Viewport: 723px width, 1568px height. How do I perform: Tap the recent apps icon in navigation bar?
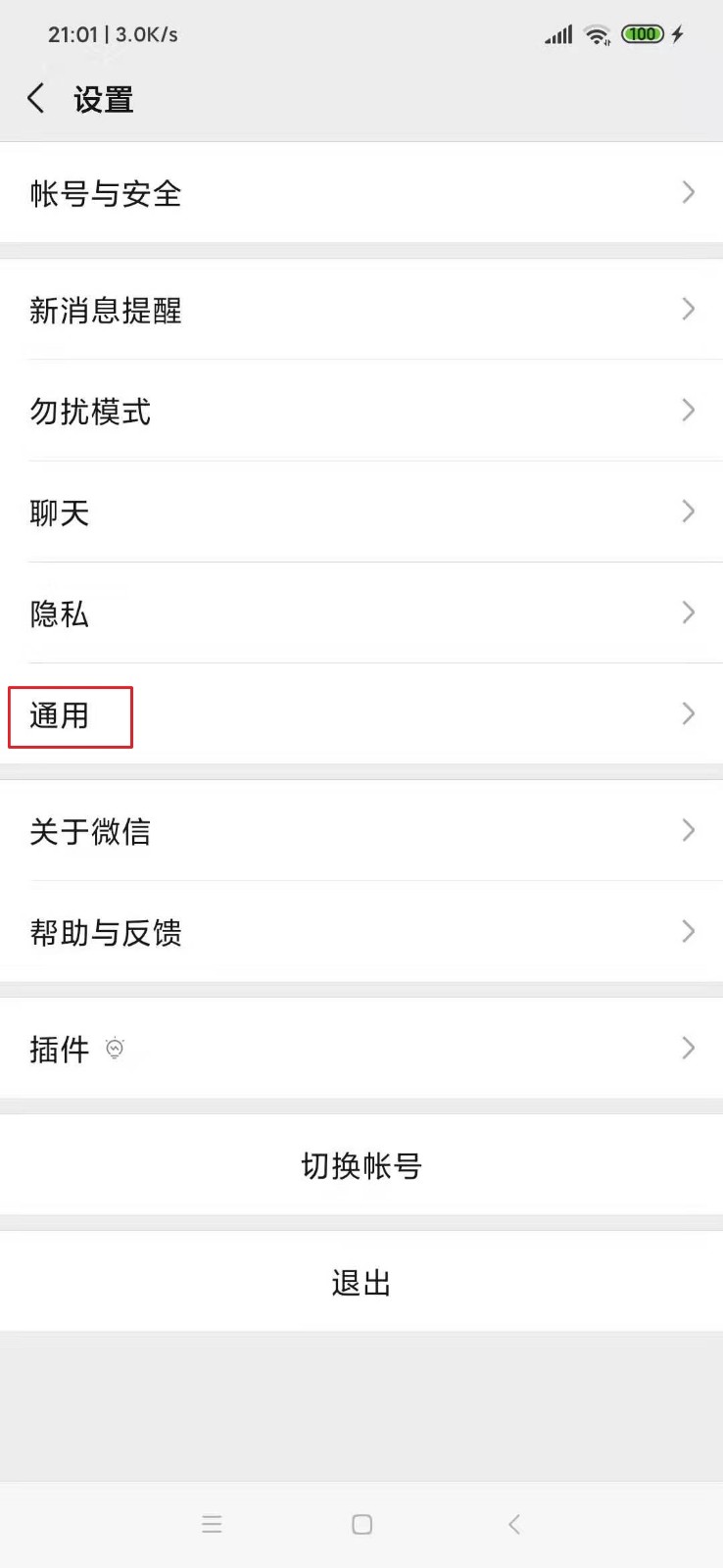point(213,1524)
